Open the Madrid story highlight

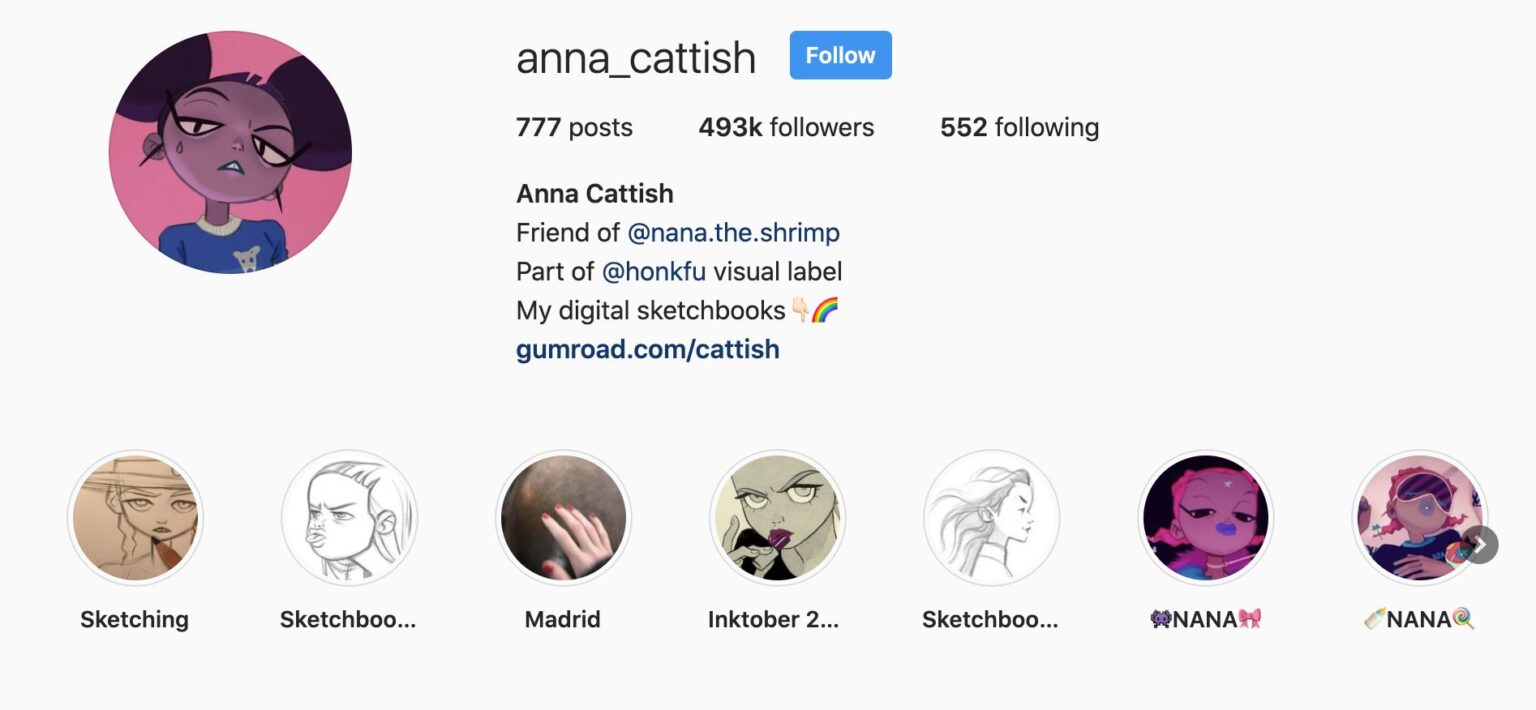tap(563, 518)
